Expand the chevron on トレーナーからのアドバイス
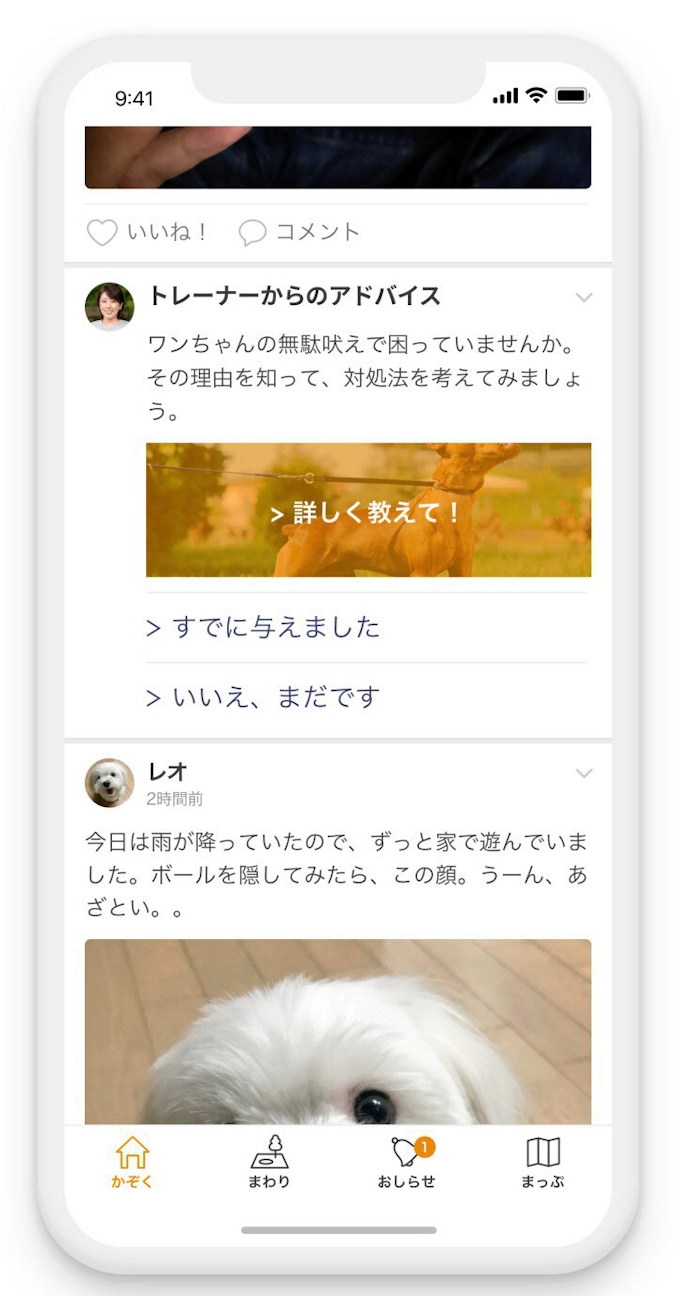 pyautogui.click(x=585, y=298)
